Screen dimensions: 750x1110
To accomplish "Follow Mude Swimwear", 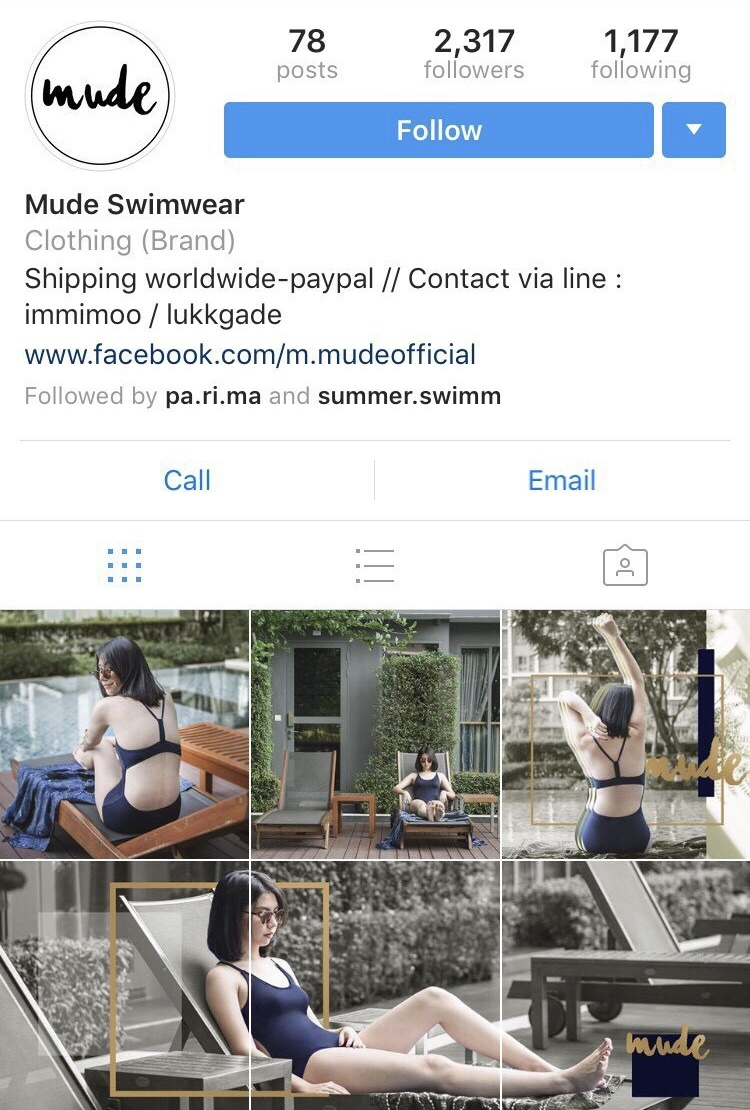I will point(438,130).
